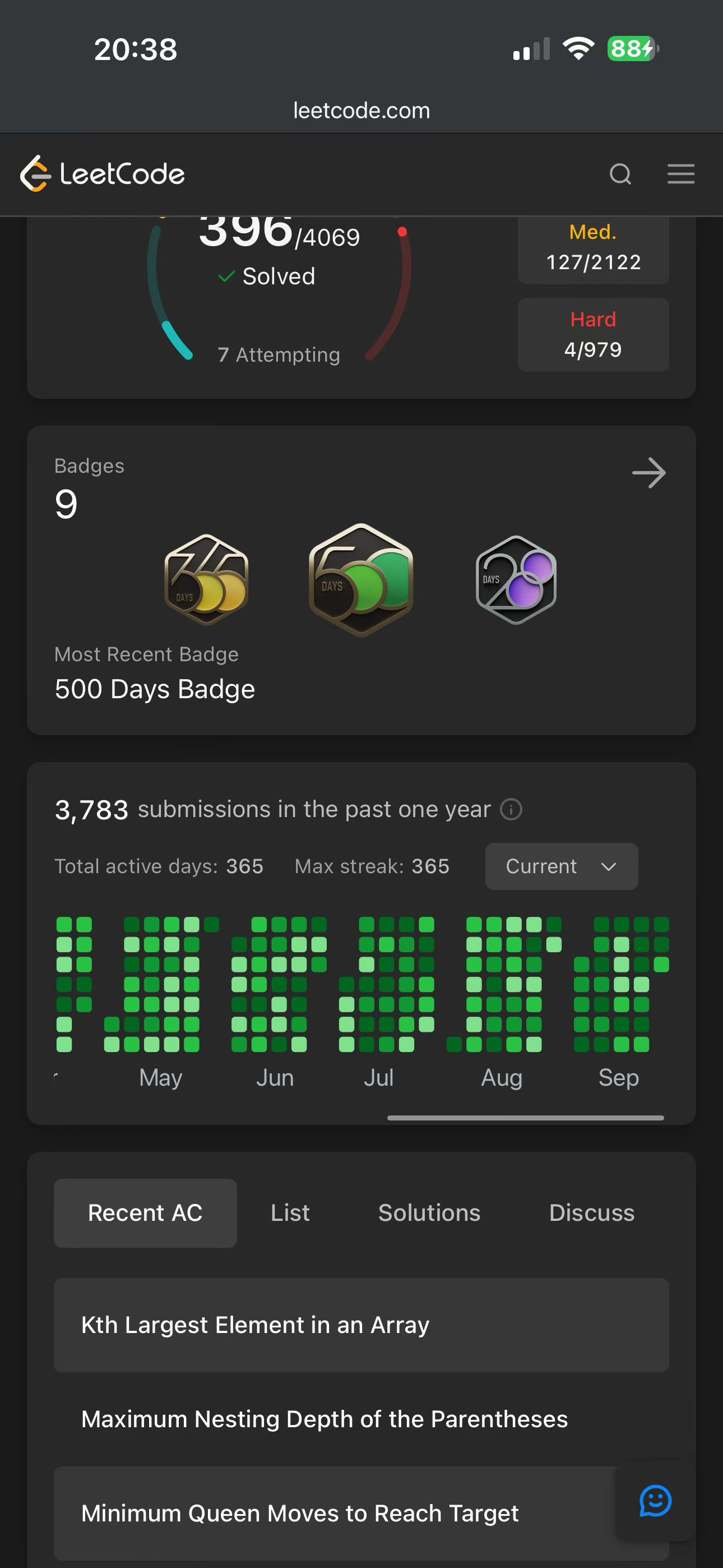Image resolution: width=723 pixels, height=1568 pixels.
Task: Open the search icon in the header
Action: pos(620,174)
